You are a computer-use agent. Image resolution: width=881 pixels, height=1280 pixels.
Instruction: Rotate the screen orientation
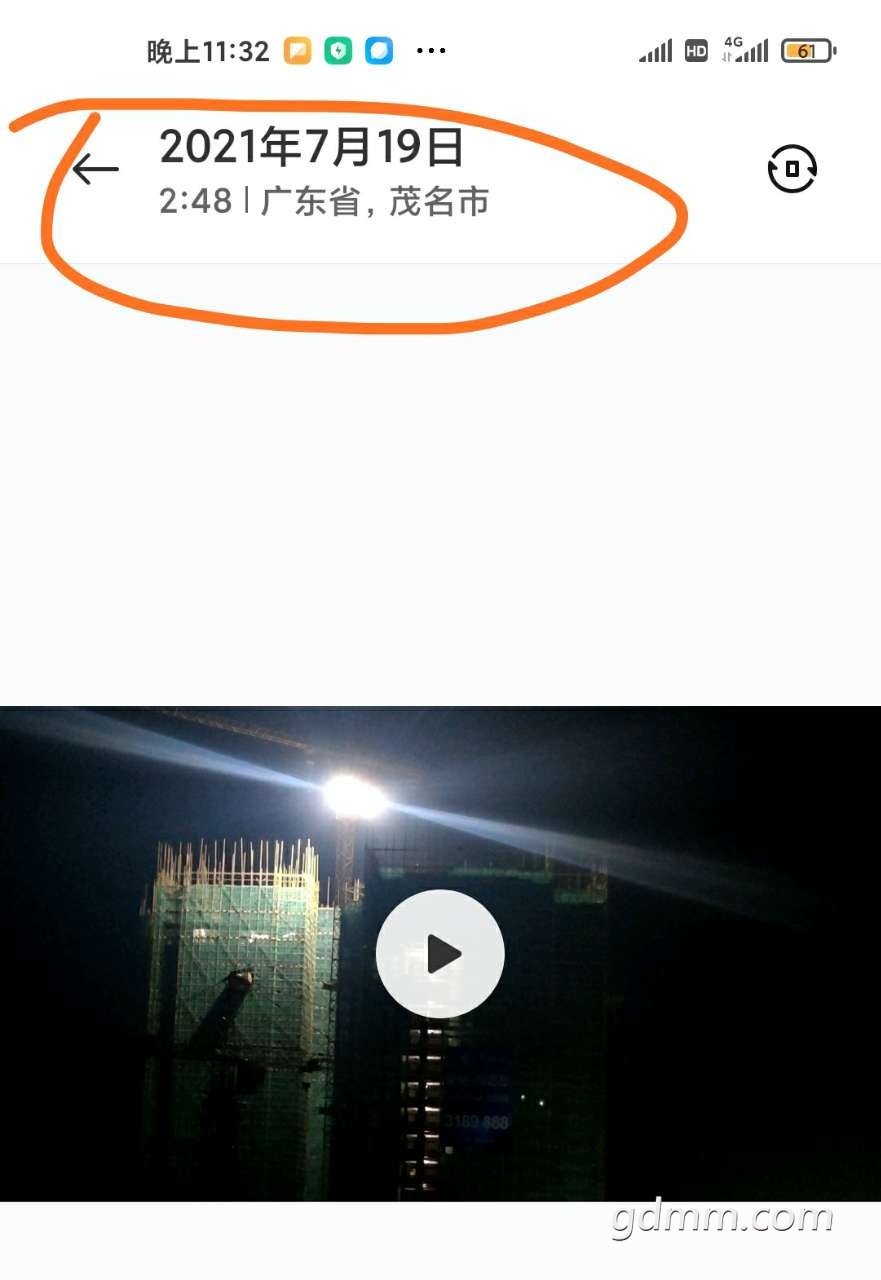(x=792, y=169)
